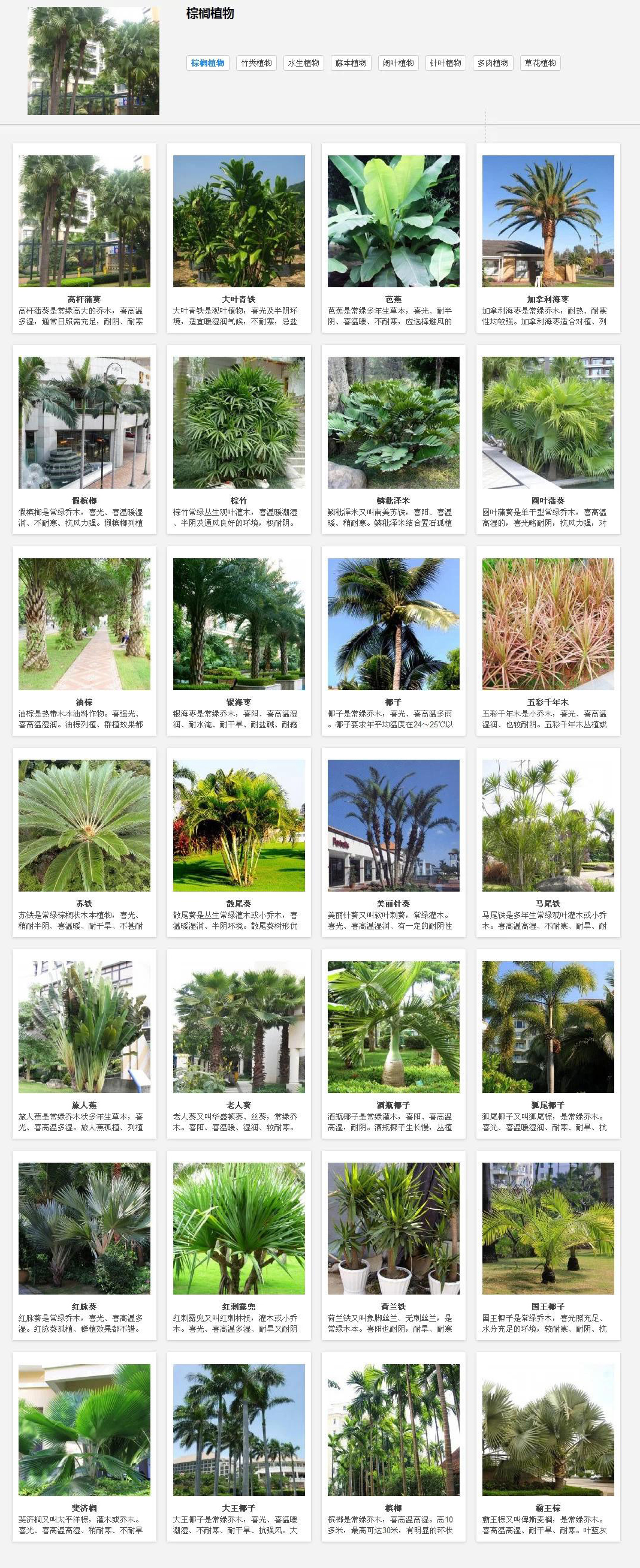This screenshot has width=640, height=1568.
Task: View the 多肉植物 category
Action: coord(493,63)
